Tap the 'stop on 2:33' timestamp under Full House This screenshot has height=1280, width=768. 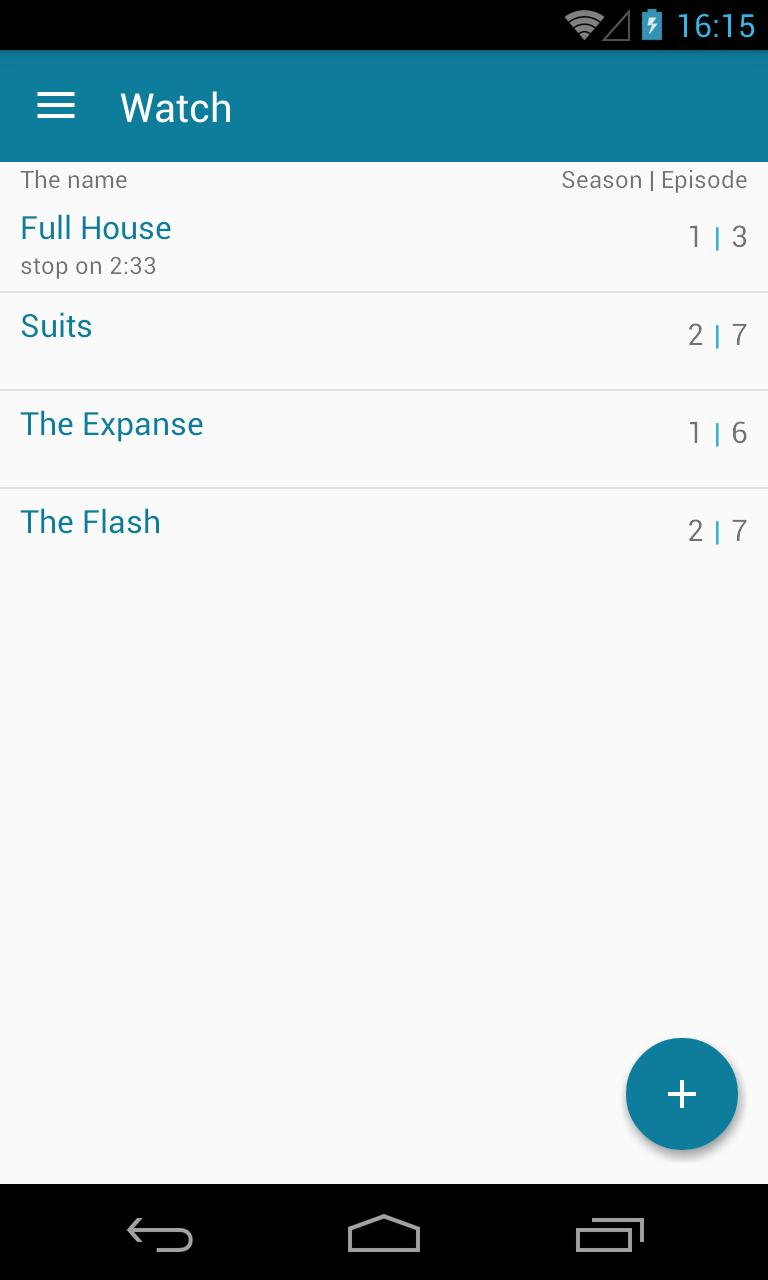tap(88, 265)
